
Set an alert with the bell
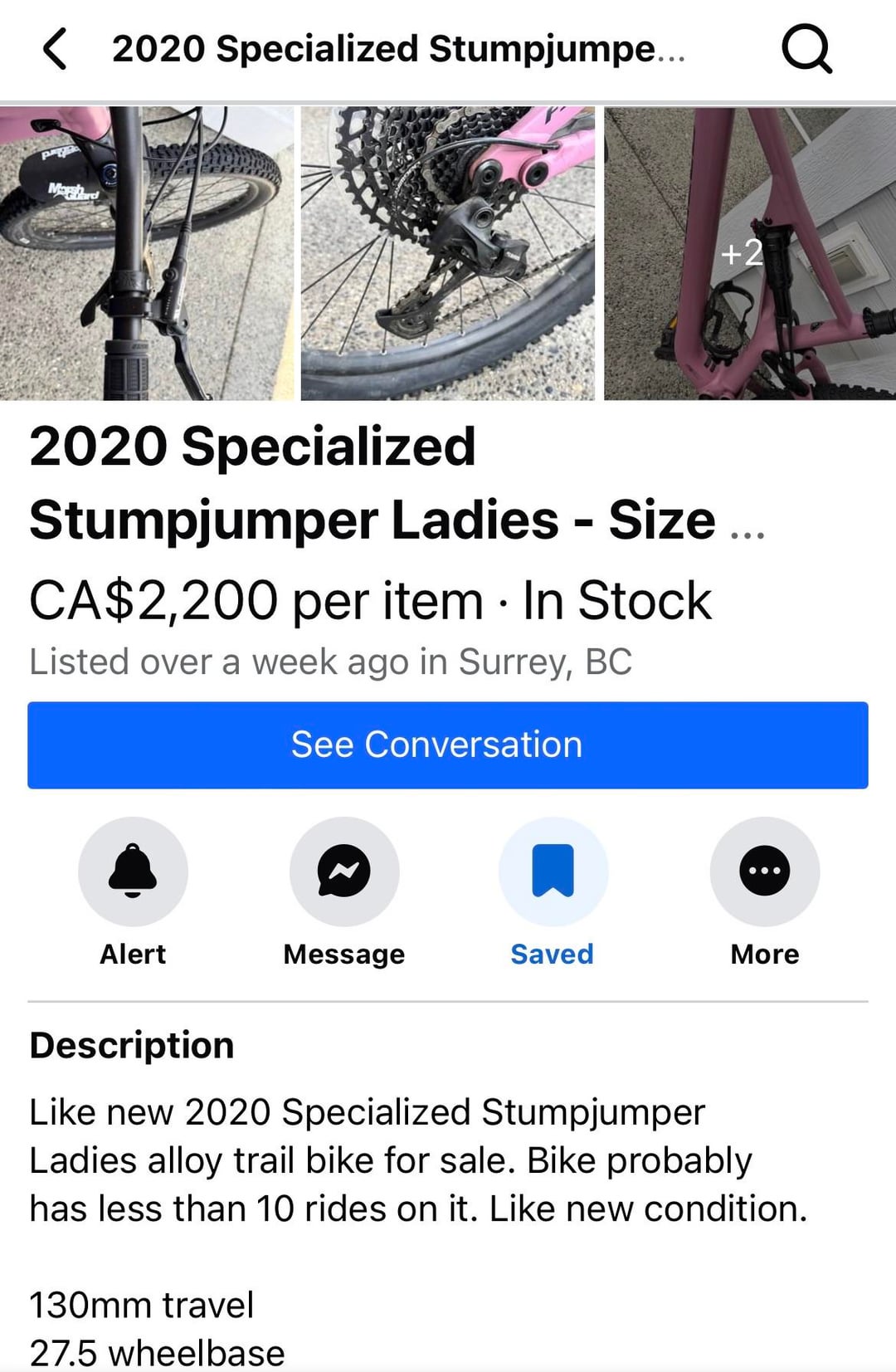click(x=133, y=872)
